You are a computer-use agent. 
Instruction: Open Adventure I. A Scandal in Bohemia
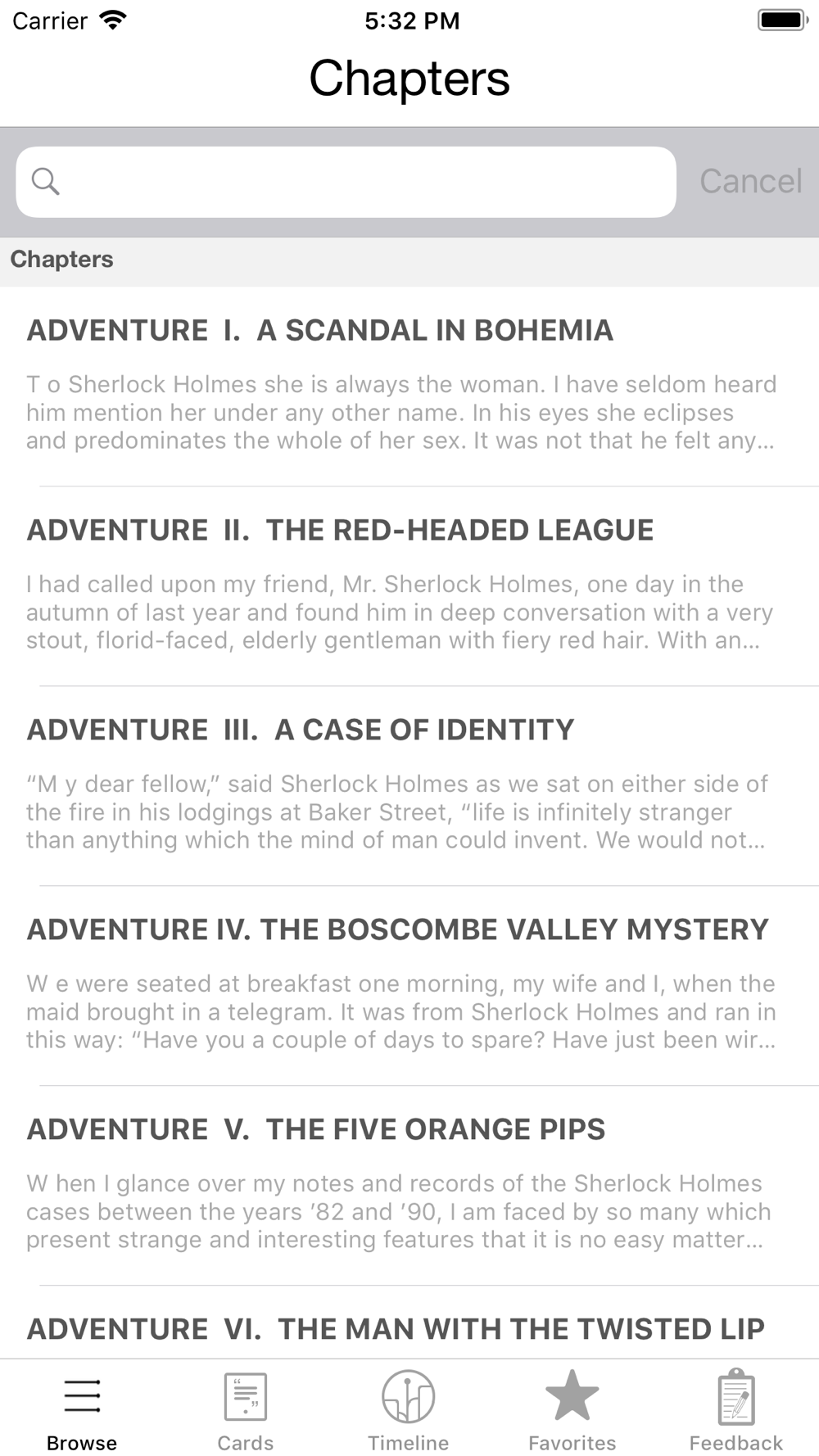click(x=409, y=385)
